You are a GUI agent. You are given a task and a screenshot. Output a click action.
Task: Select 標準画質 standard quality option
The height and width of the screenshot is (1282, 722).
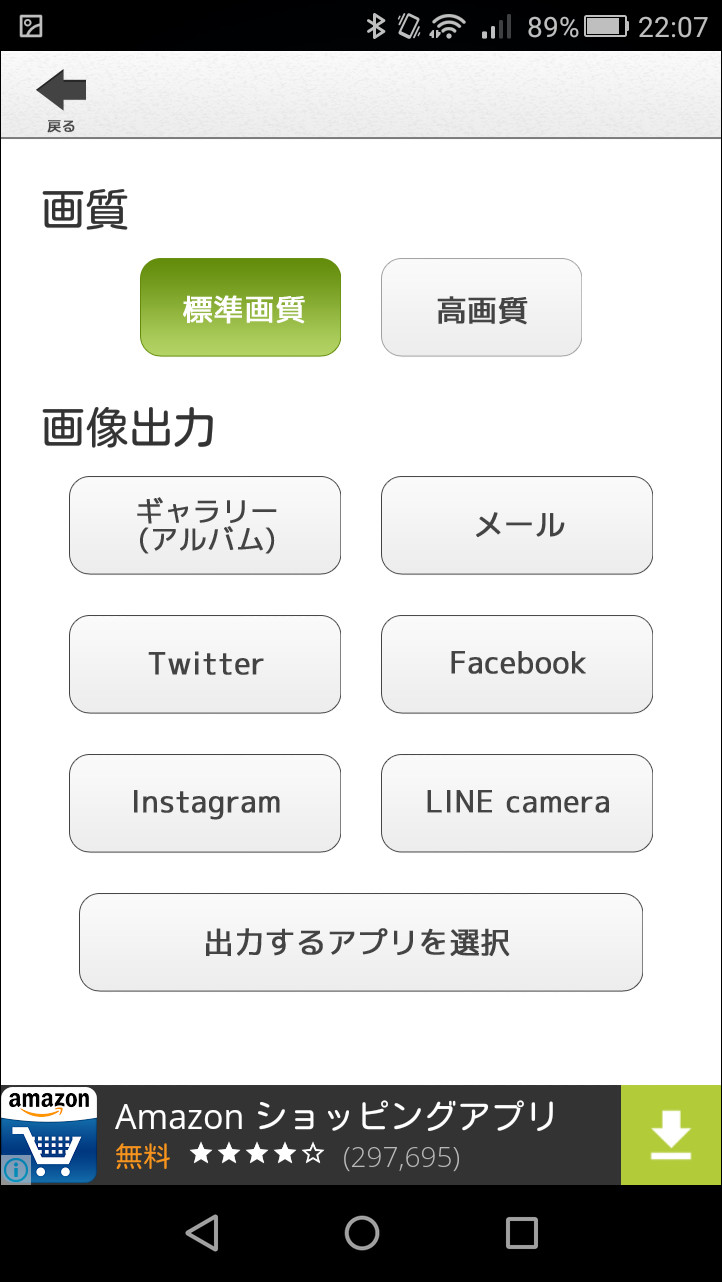pyautogui.click(x=240, y=307)
